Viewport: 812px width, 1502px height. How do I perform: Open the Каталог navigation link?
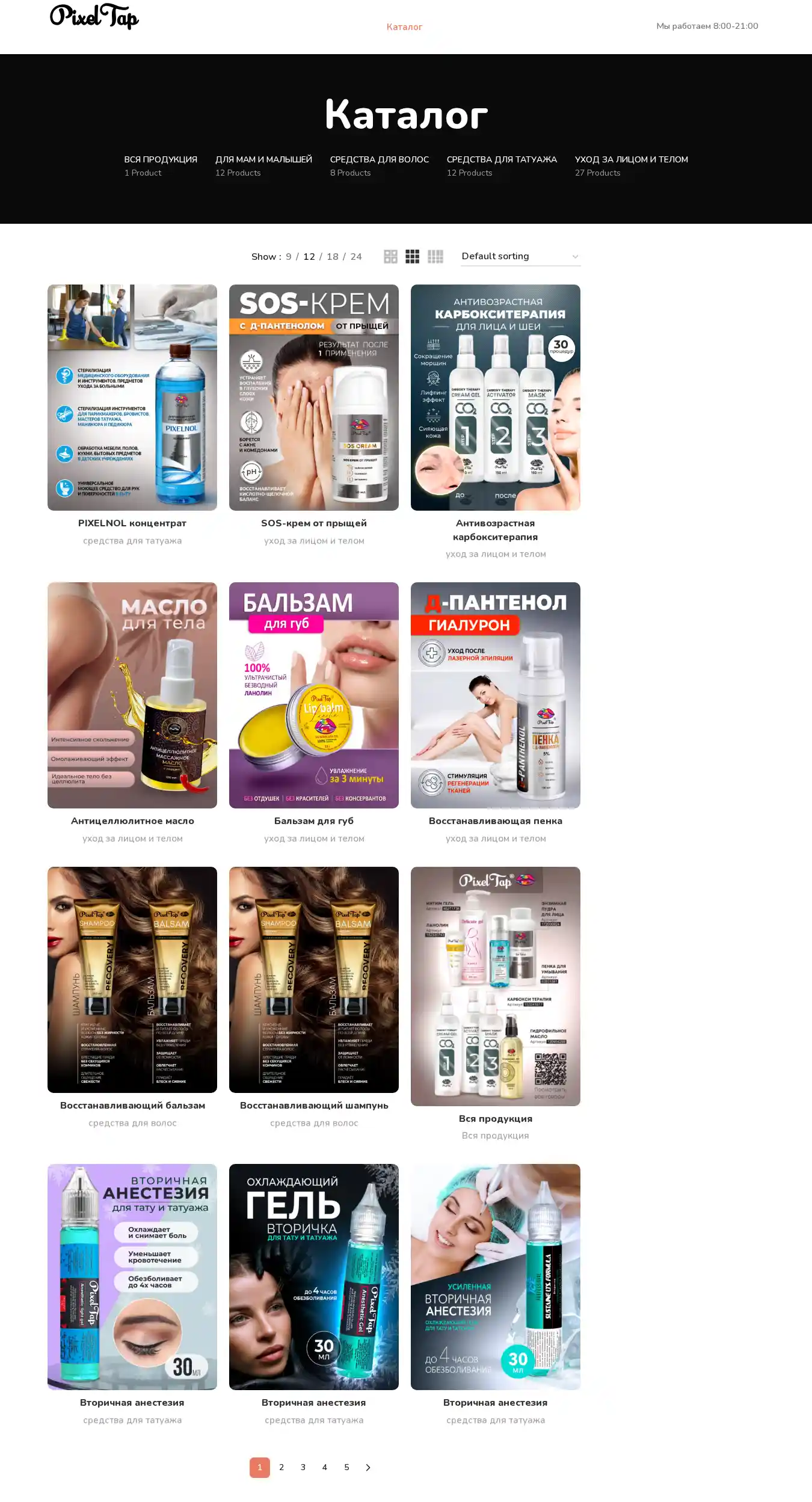coord(404,27)
